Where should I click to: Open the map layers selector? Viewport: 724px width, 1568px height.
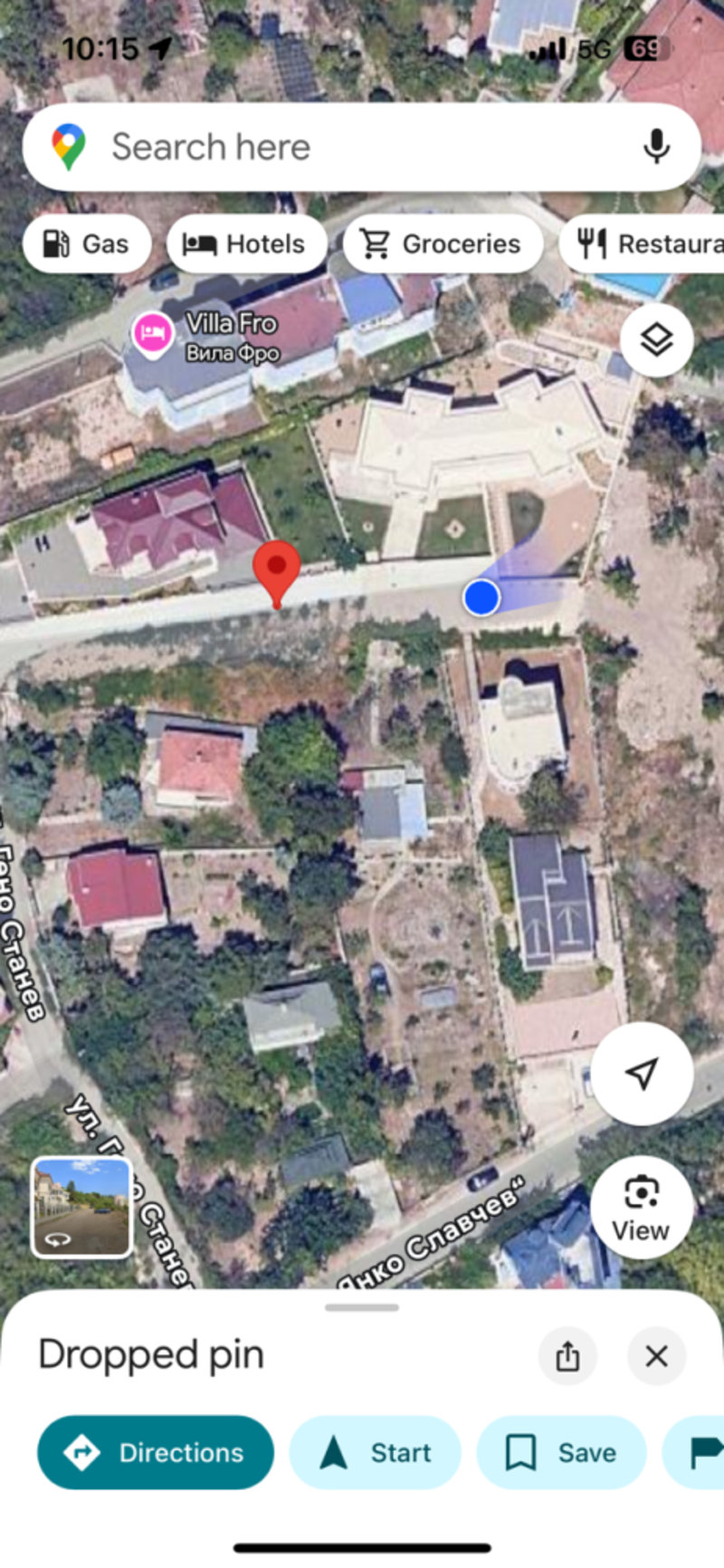point(656,339)
